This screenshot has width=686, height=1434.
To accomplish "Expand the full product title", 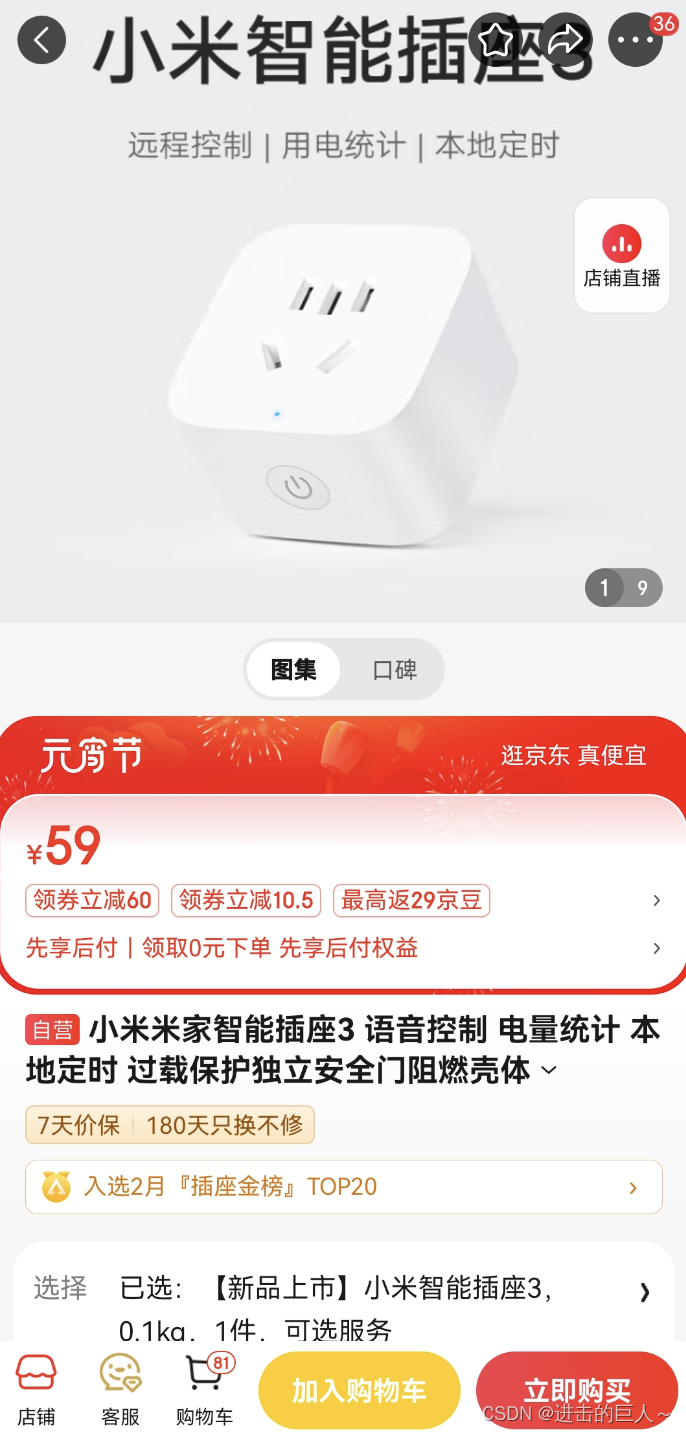I will coord(549,1071).
